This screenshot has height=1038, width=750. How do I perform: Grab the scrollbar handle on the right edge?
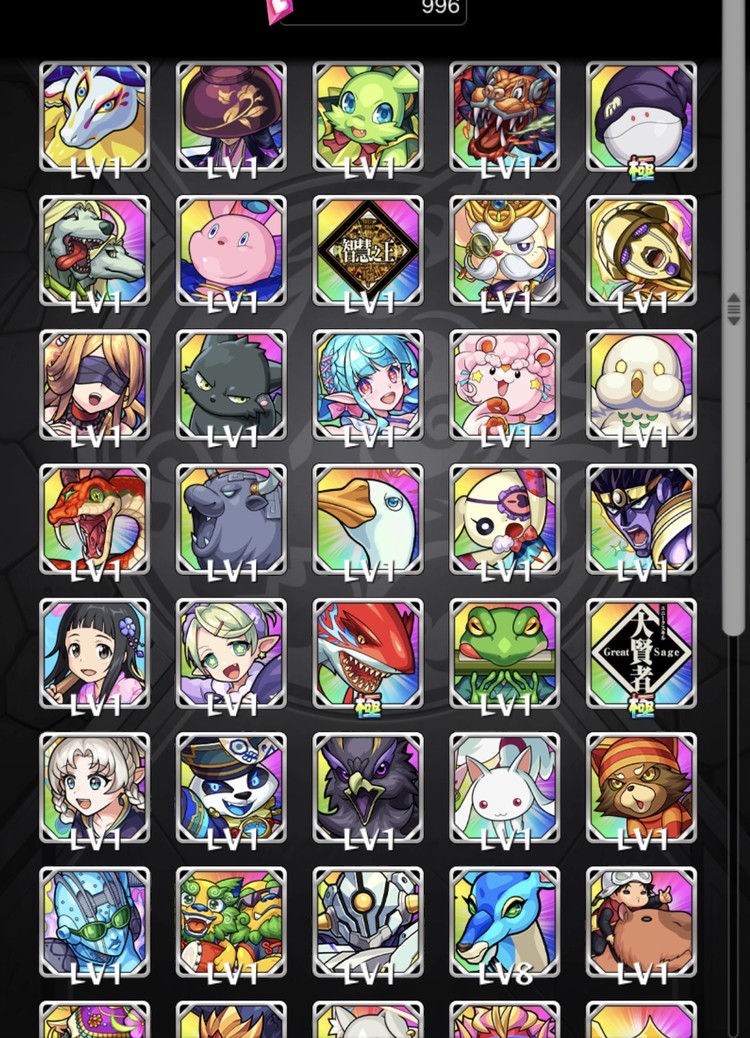734,311
